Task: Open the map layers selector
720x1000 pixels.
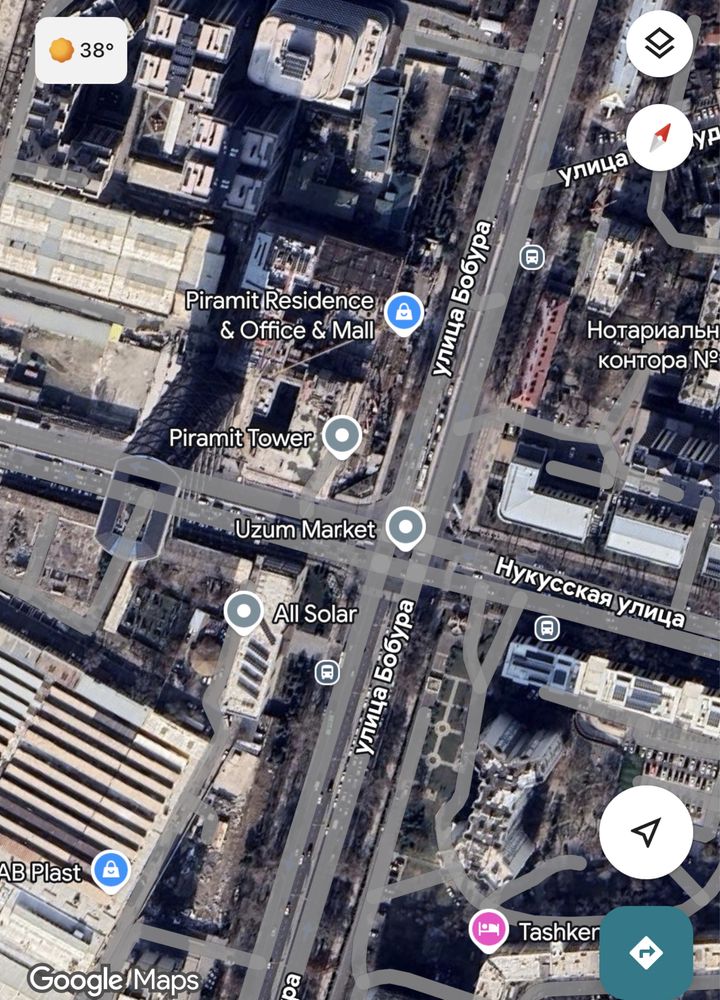Action: pyautogui.click(x=659, y=44)
